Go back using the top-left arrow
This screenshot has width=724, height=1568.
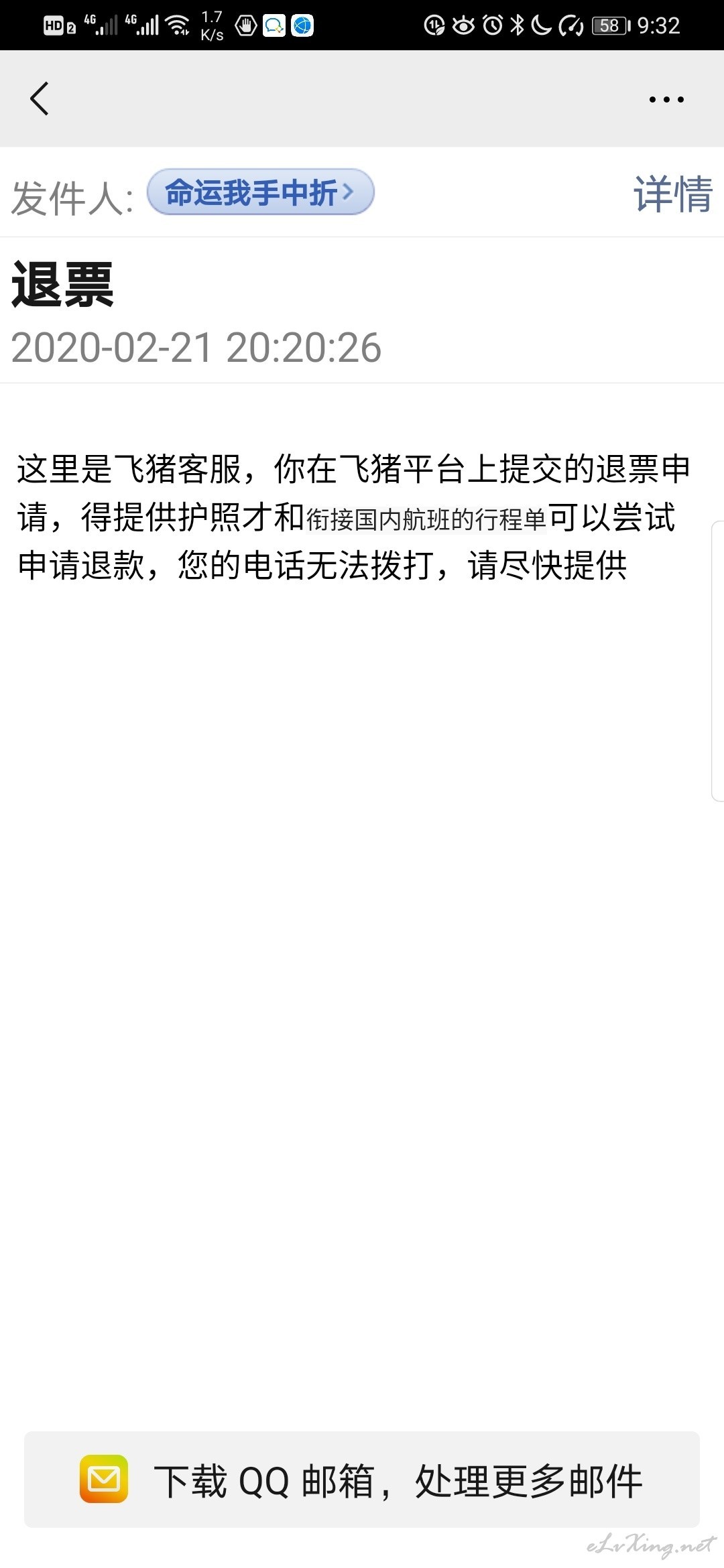40,99
